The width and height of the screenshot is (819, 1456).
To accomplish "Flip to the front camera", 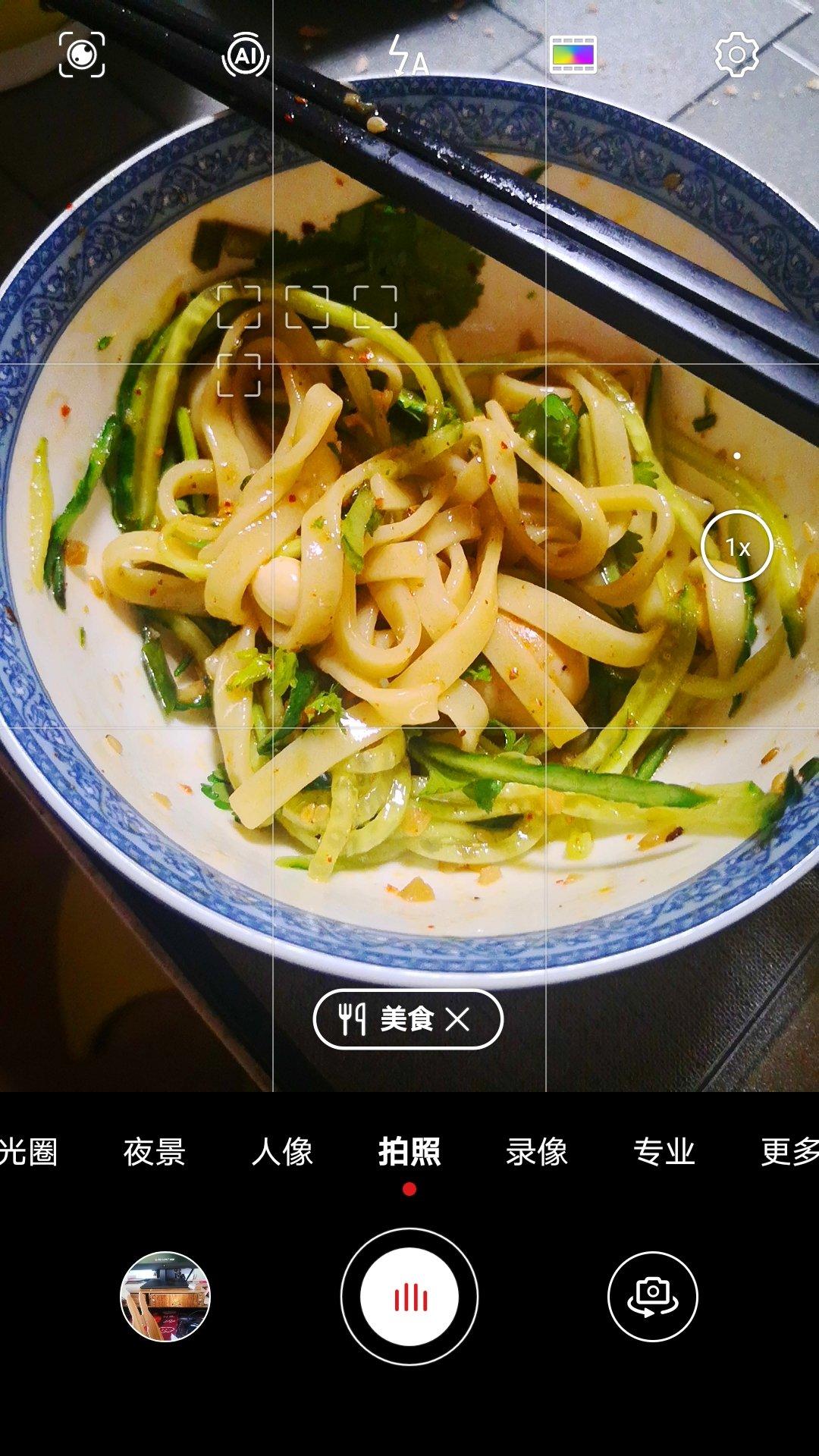I will point(652,1297).
